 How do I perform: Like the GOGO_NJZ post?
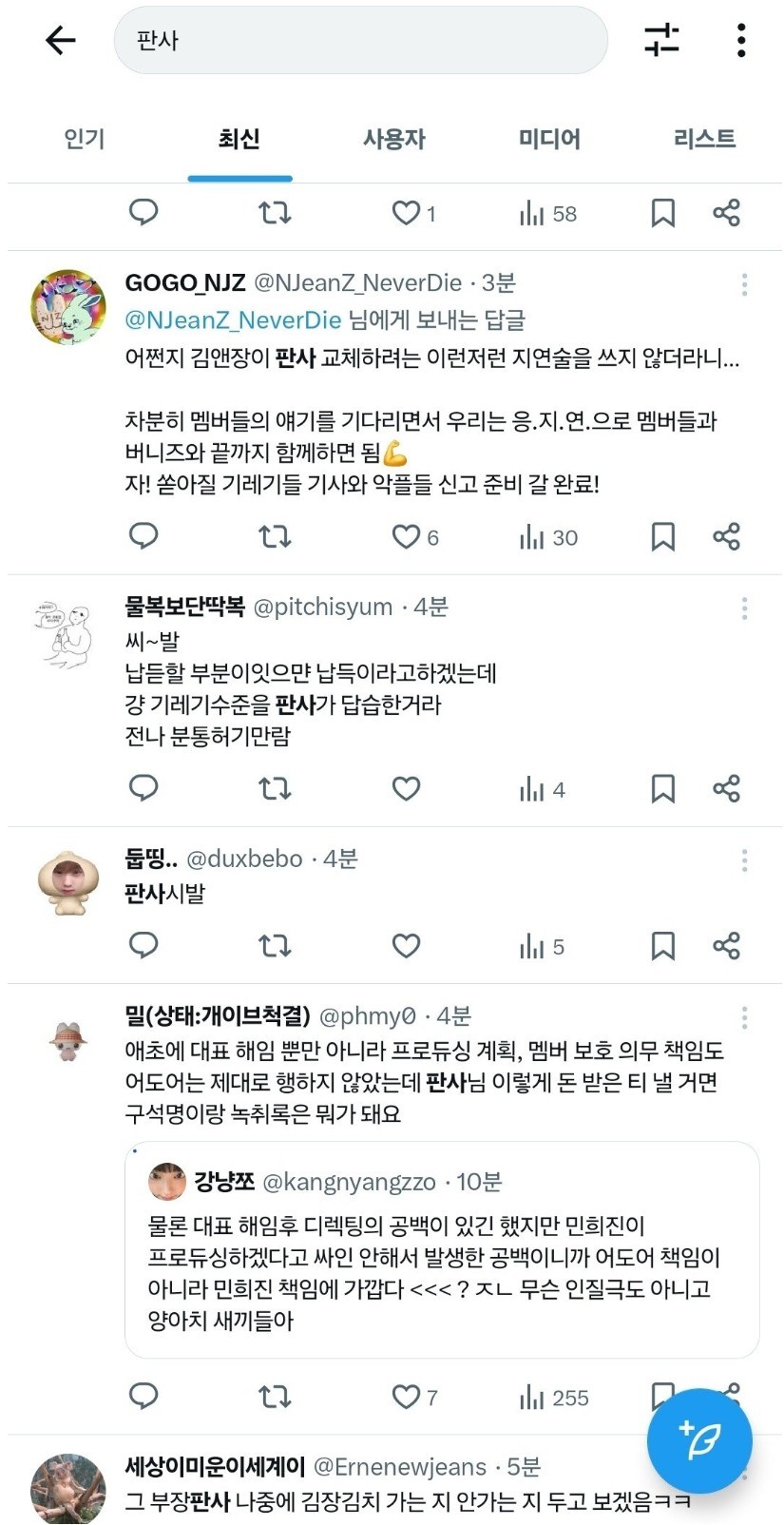click(406, 537)
